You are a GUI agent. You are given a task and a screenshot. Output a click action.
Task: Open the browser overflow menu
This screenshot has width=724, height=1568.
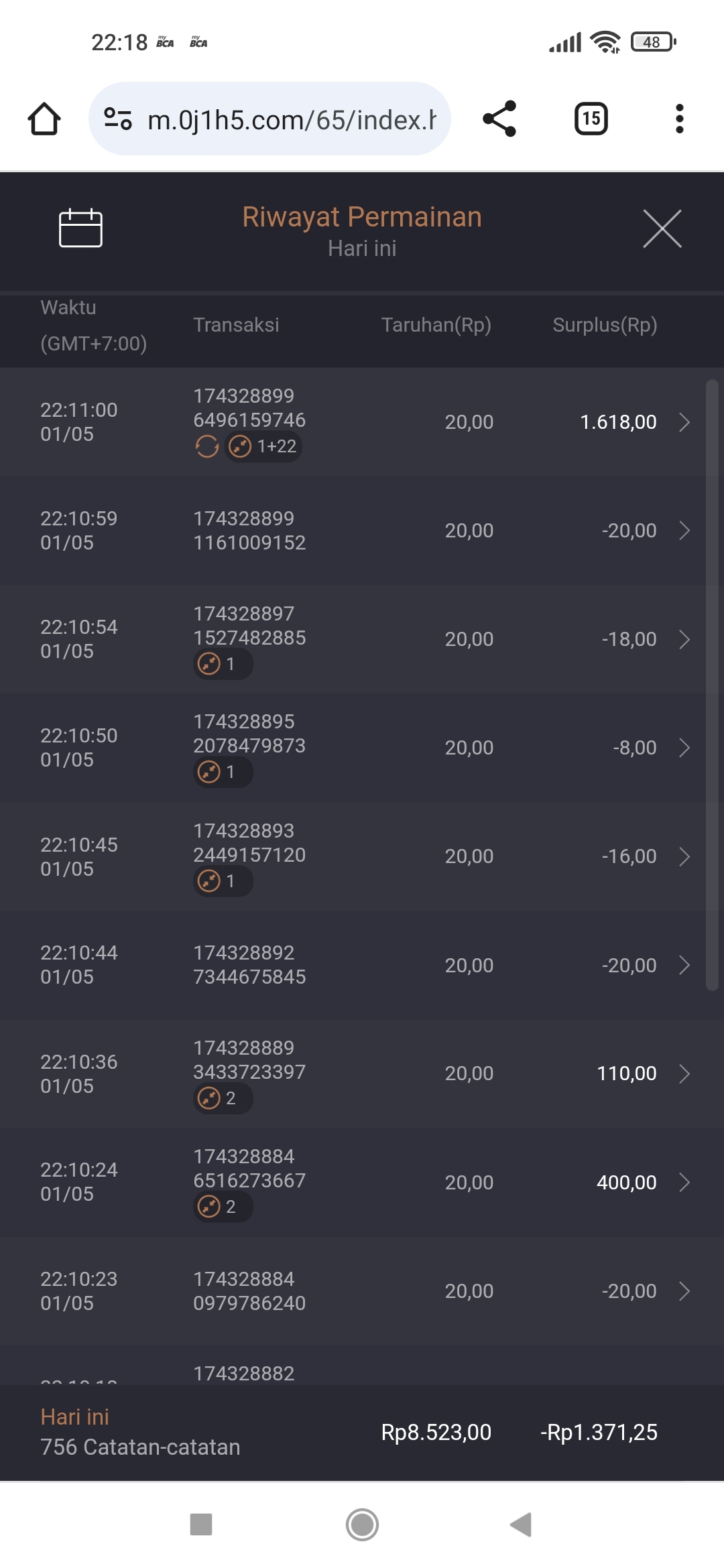pyautogui.click(x=679, y=119)
